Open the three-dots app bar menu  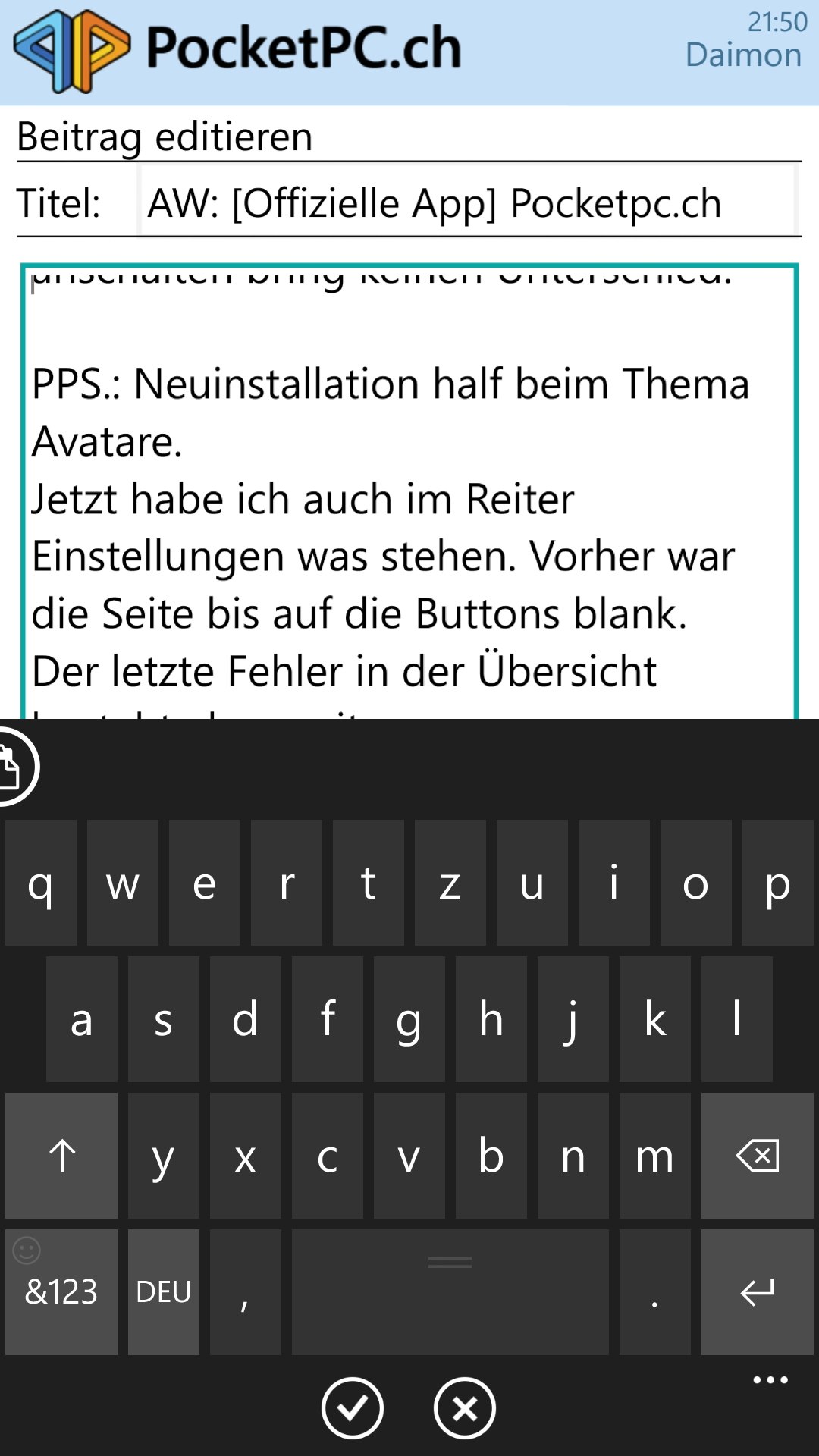tap(770, 1380)
